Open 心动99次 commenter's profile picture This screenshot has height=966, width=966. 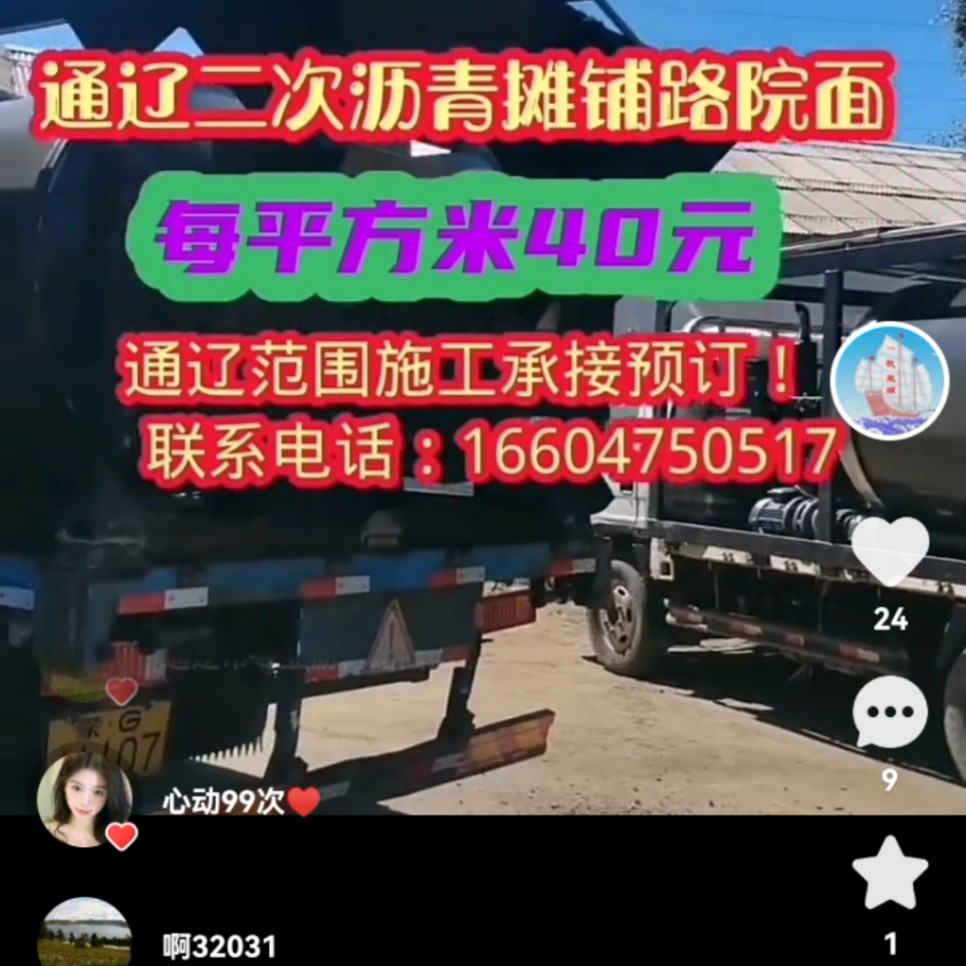[x=85, y=799]
